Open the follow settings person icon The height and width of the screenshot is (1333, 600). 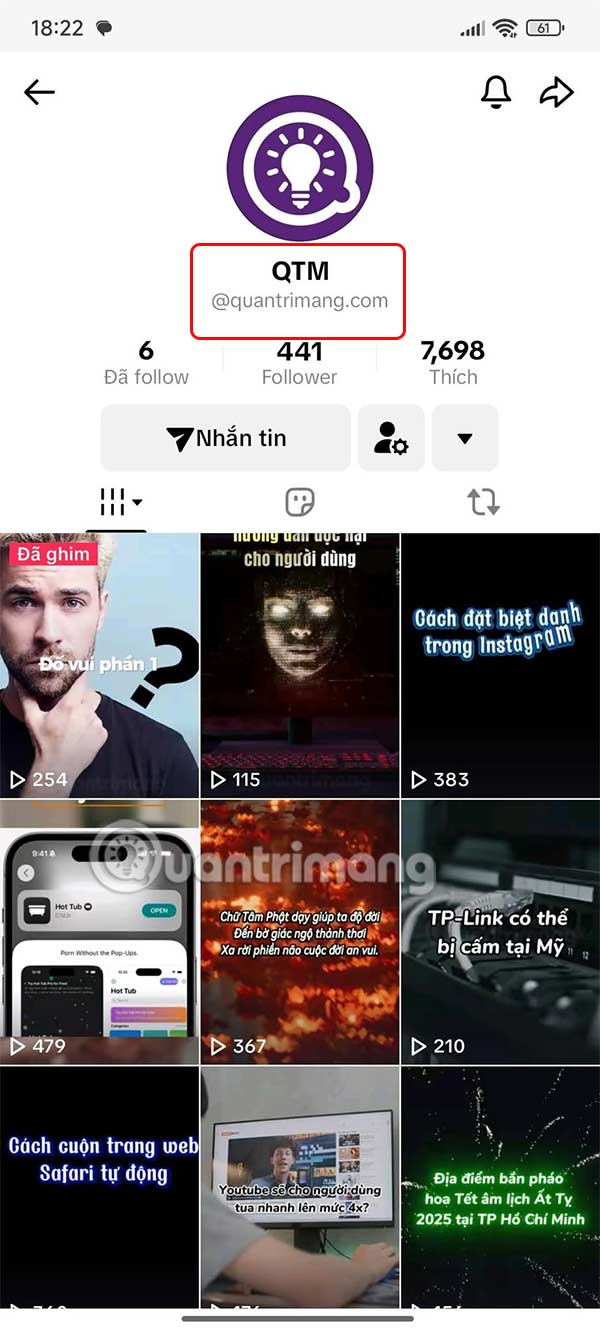coord(391,438)
